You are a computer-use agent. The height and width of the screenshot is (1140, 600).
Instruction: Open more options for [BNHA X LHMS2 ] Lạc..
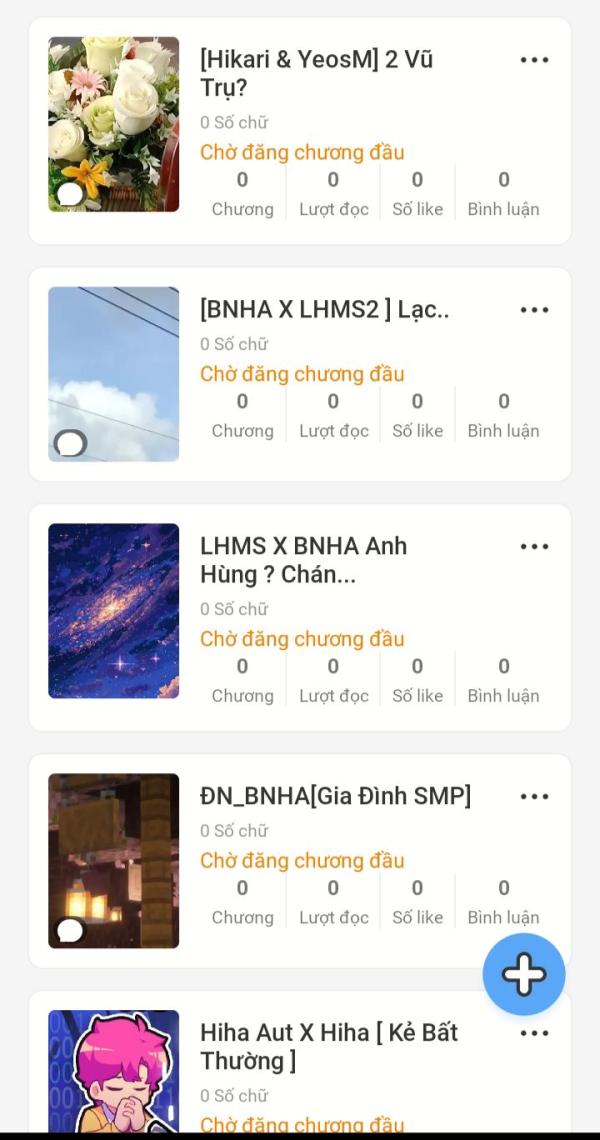coord(535,310)
